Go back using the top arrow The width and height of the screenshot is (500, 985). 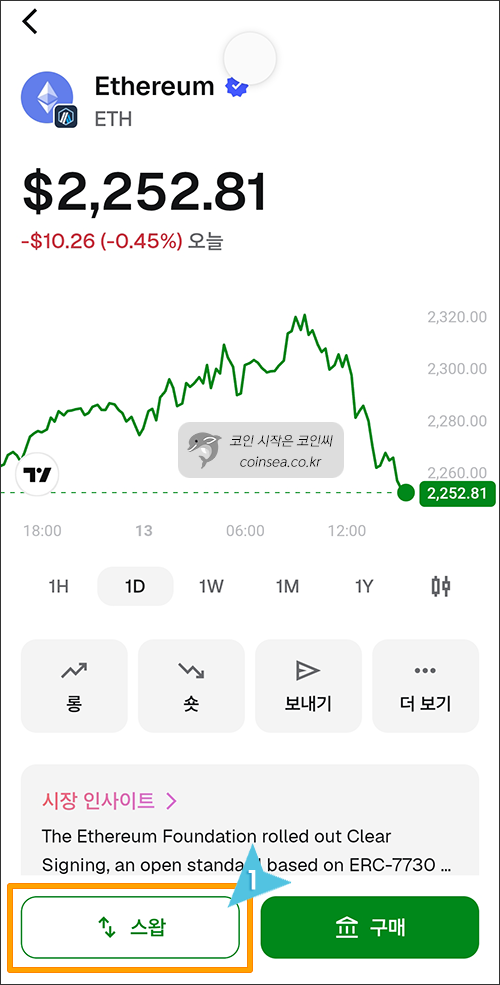[30, 21]
